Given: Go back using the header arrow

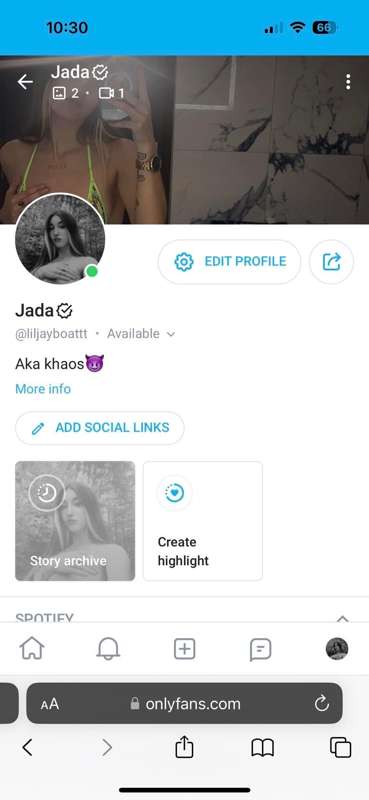Looking at the screenshot, I should 25,82.
